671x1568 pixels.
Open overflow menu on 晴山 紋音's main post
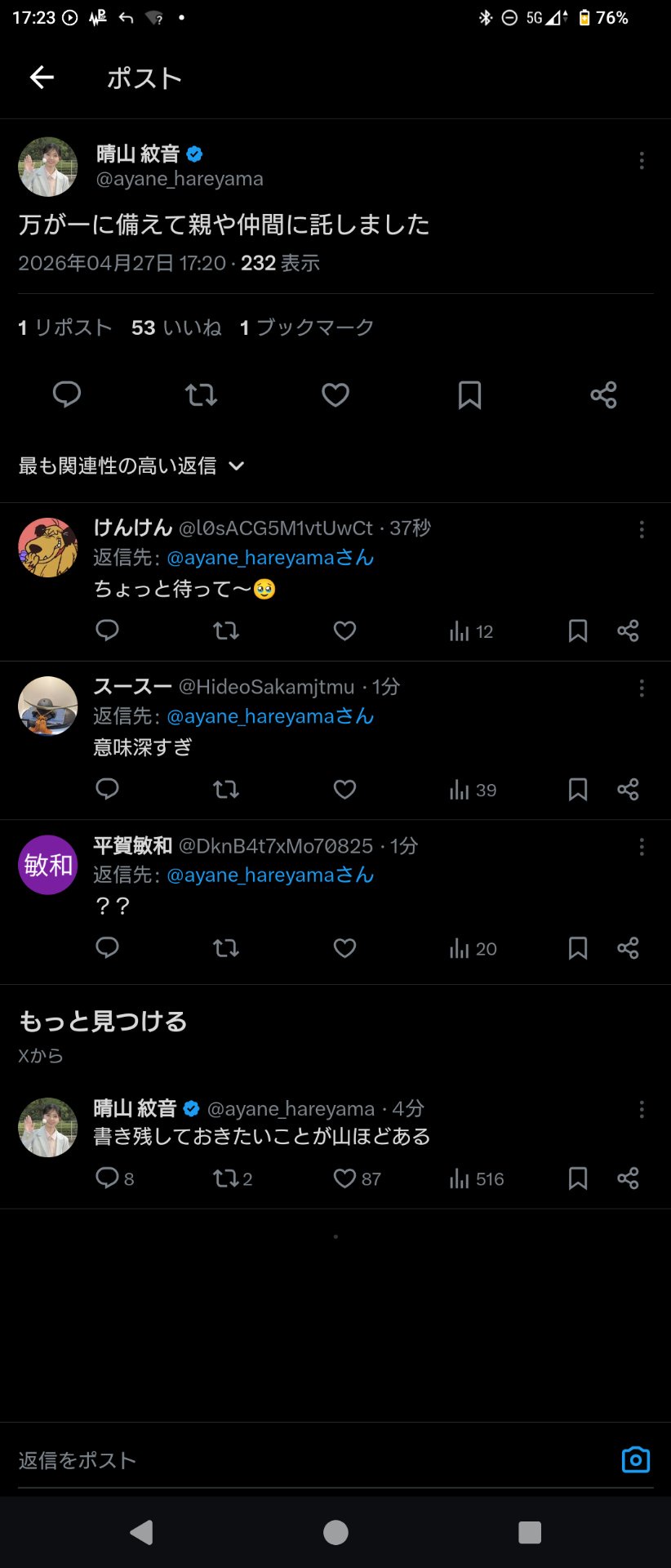[x=642, y=161]
